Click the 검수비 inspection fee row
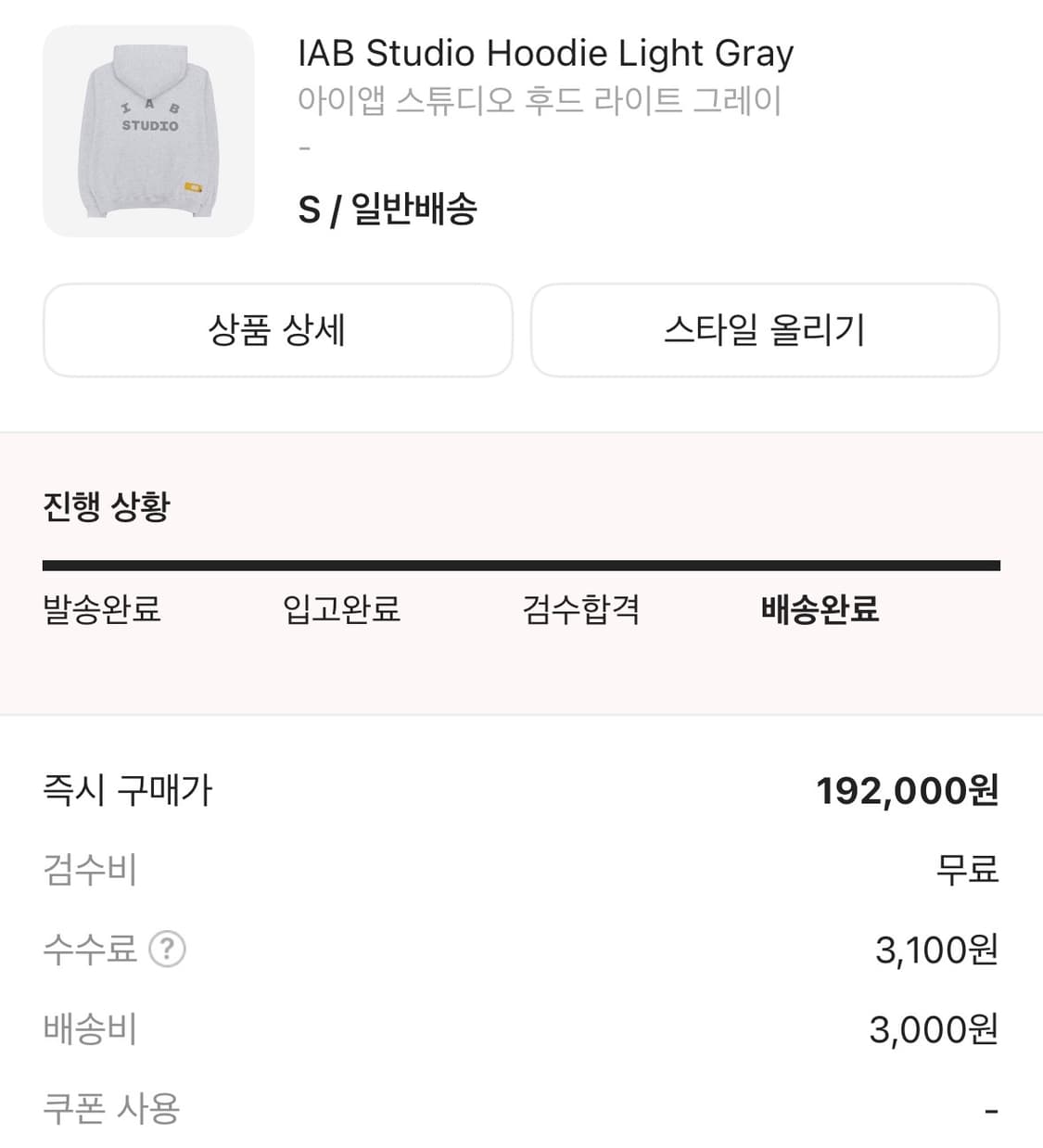Image resolution: width=1043 pixels, height=1148 pixels. (88, 870)
